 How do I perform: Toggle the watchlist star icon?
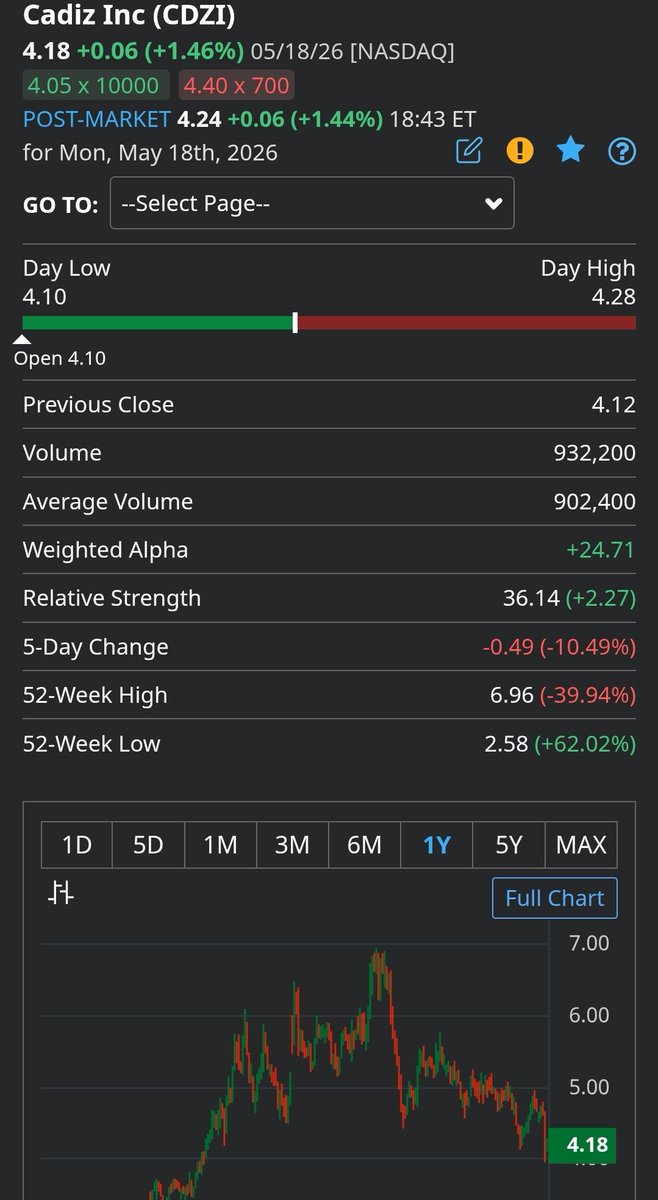coord(570,151)
